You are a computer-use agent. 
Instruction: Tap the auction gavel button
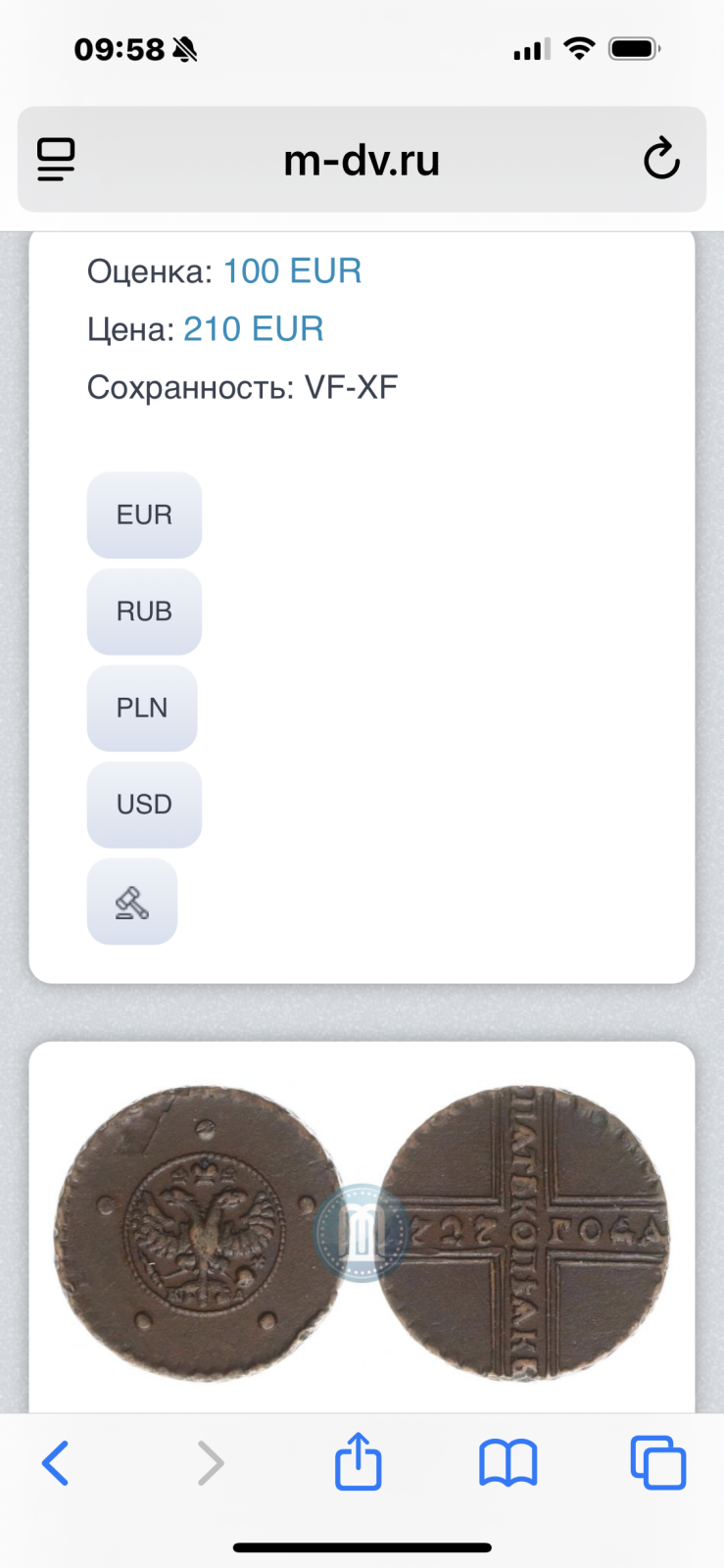(132, 902)
